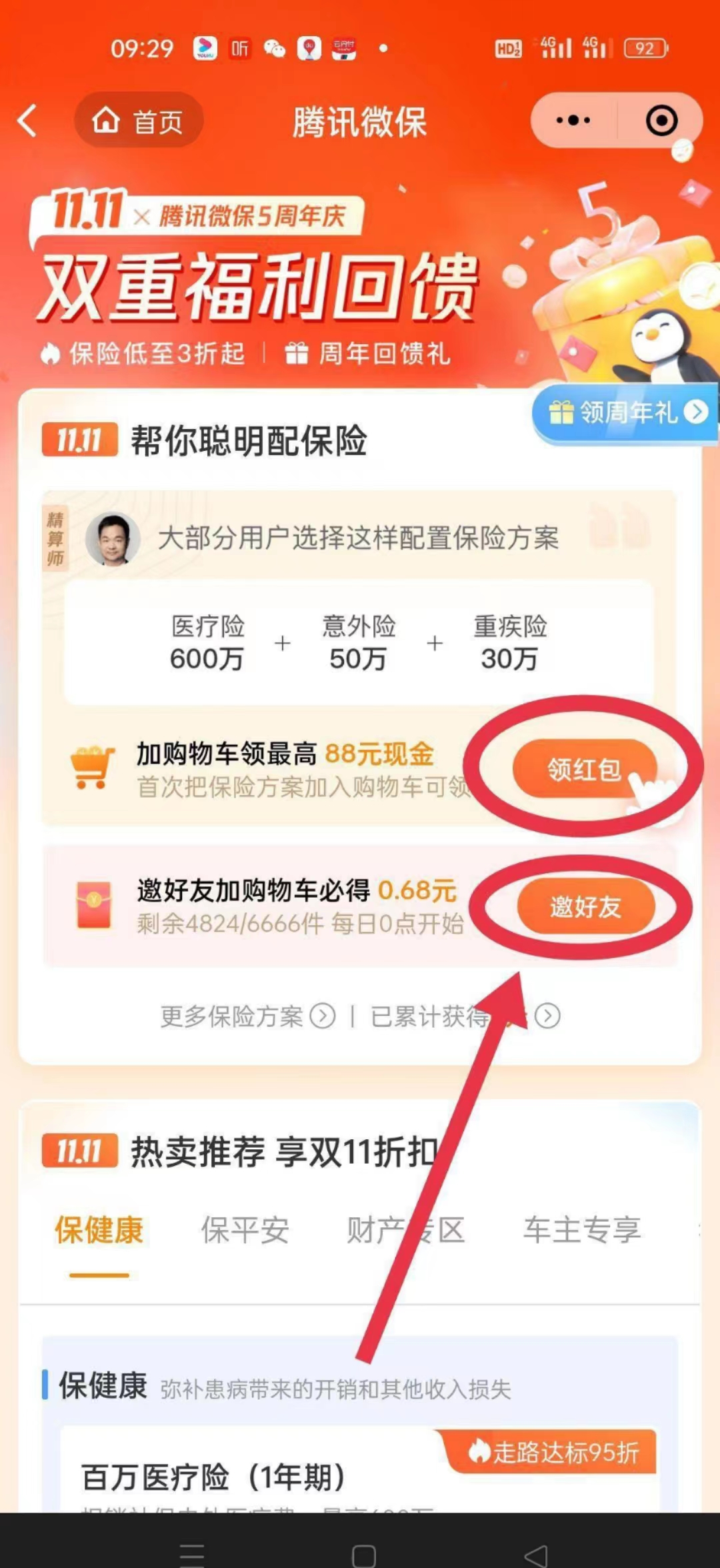This screenshot has width=720, height=1568.
Task: Tap 领红包 to claim the red packet
Action: (585, 769)
